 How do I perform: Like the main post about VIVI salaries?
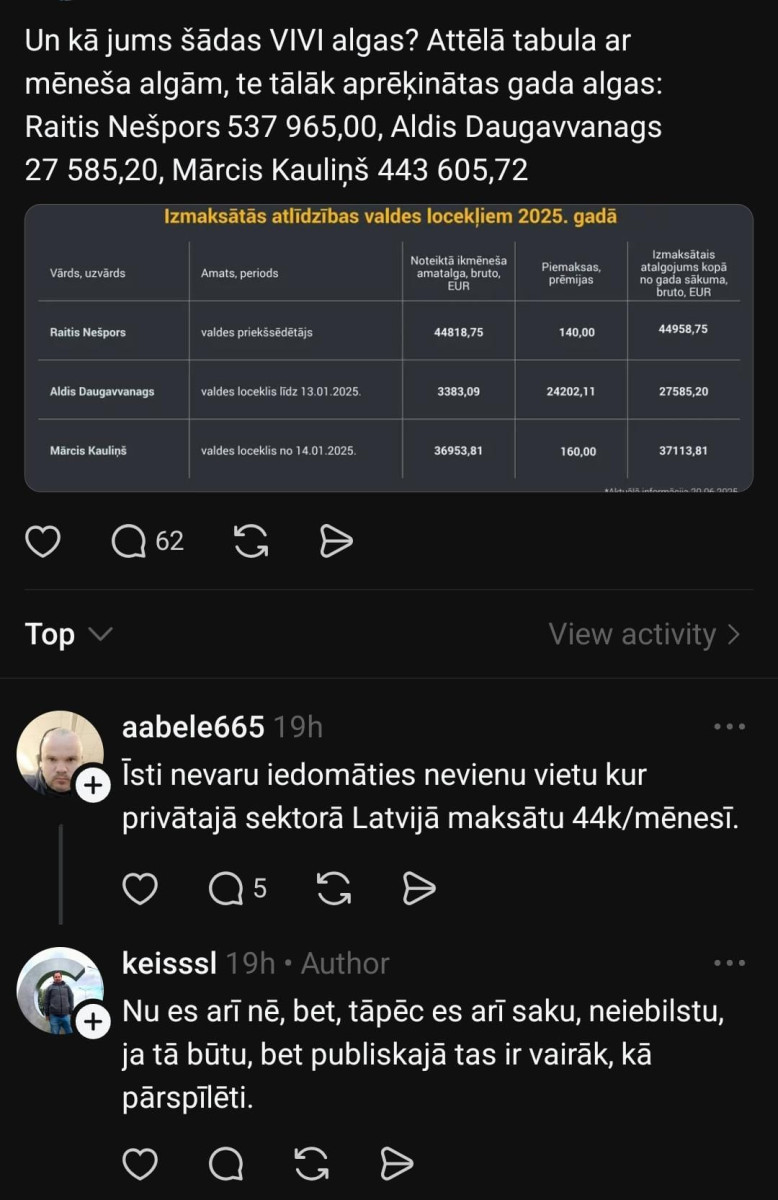(x=42, y=542)
